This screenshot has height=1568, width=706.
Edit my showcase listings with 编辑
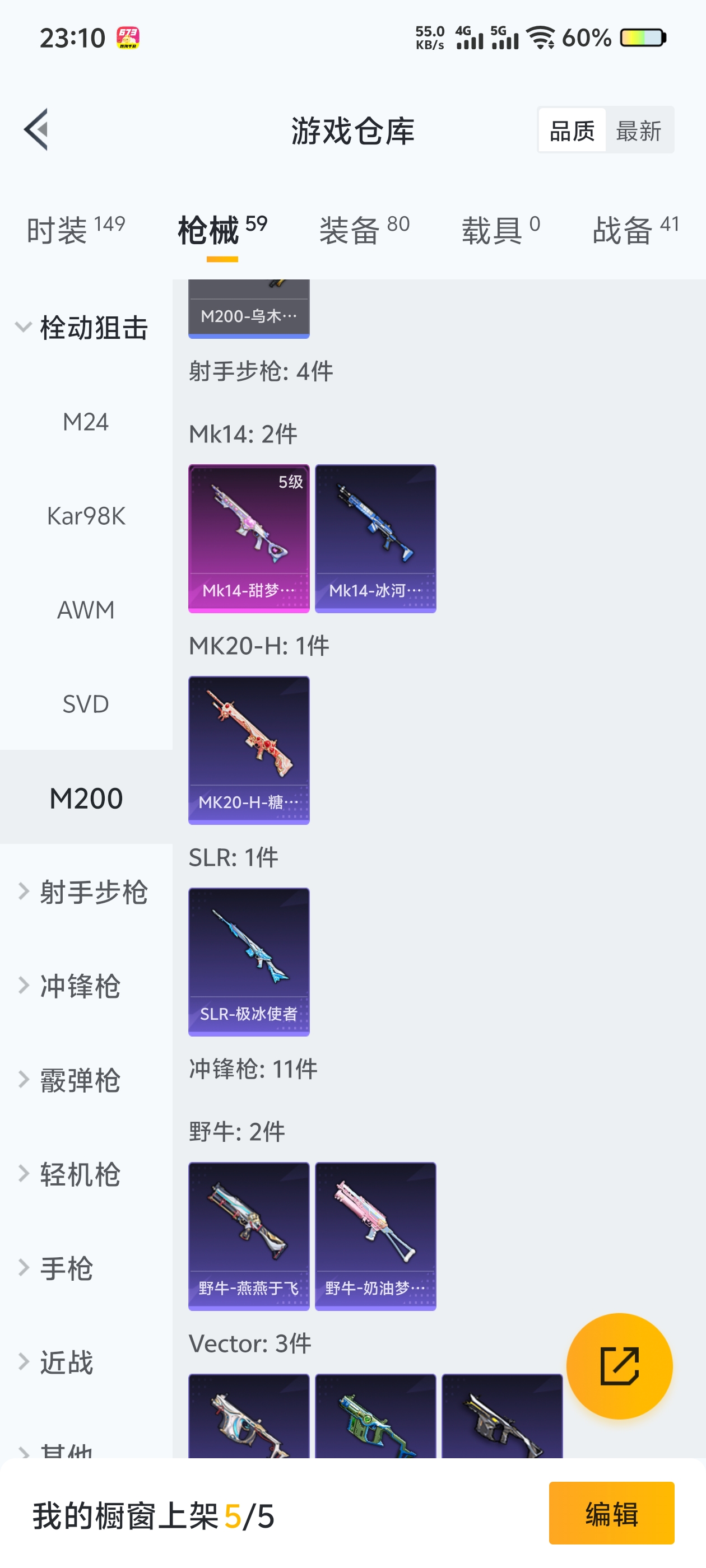[611, 1513]
